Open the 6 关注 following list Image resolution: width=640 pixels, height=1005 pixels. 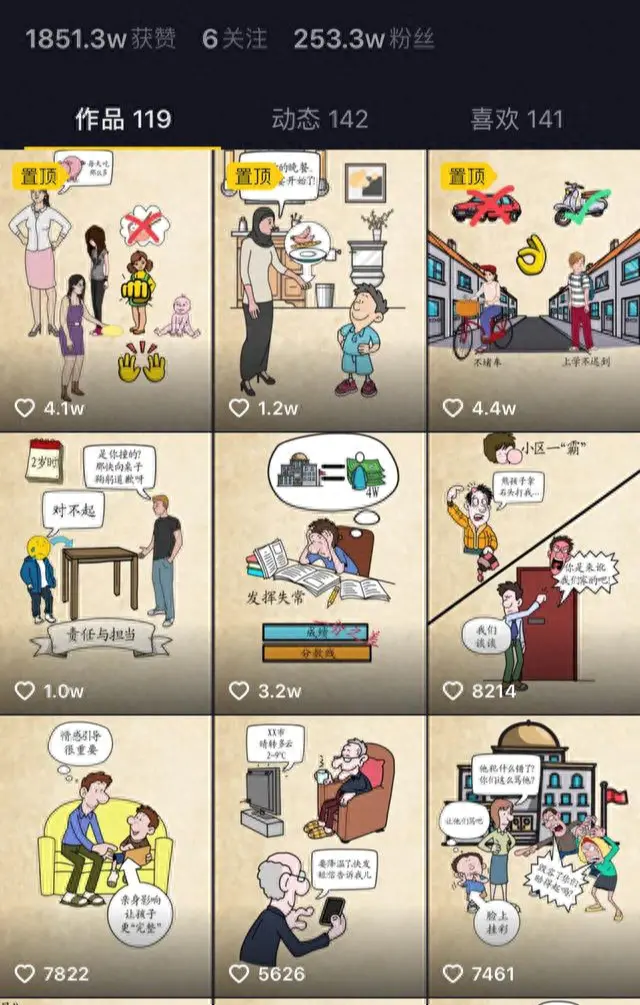click(234, 39)
